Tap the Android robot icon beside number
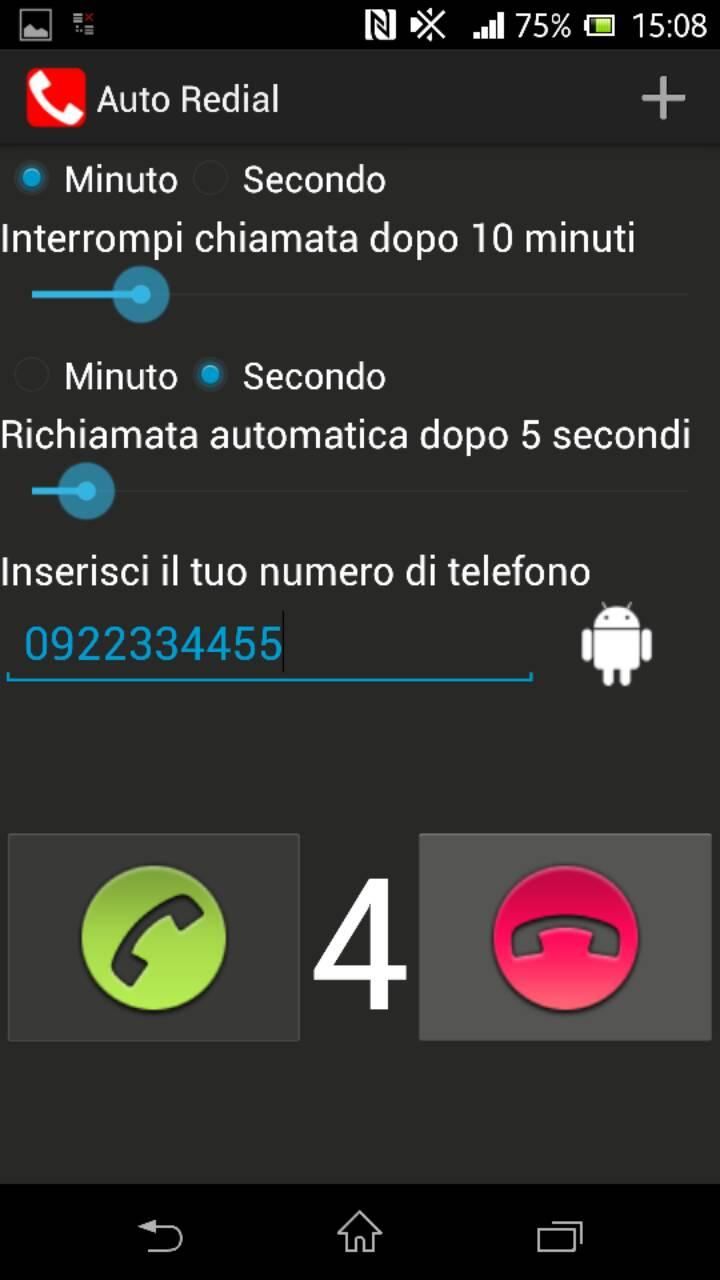Image resolution: width=720 pixels, height=1280 pixels. (x=616, y=644)
